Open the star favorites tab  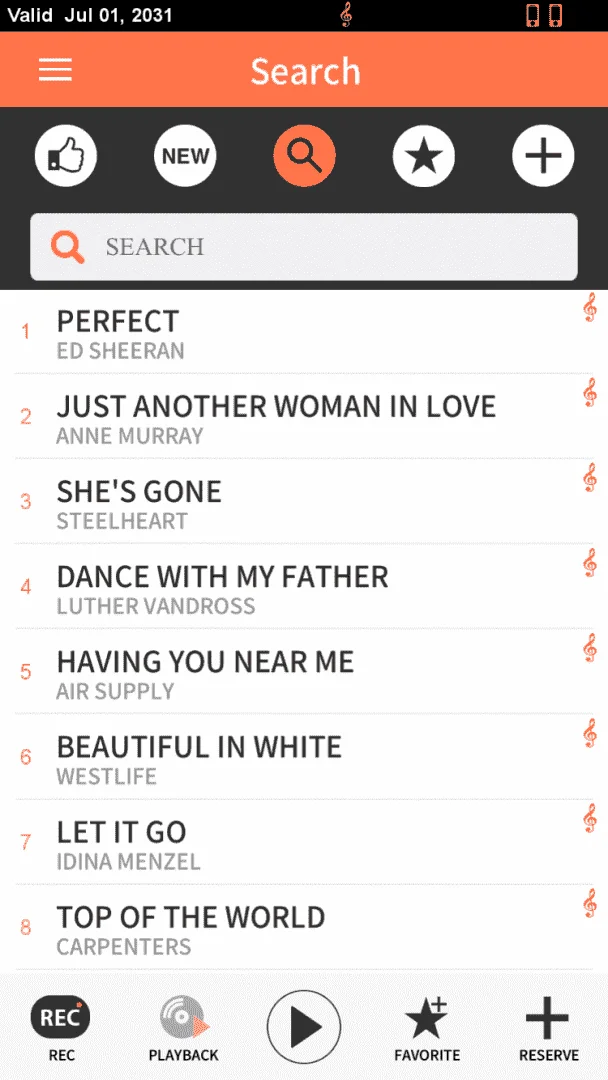click(x=423, y=156)
